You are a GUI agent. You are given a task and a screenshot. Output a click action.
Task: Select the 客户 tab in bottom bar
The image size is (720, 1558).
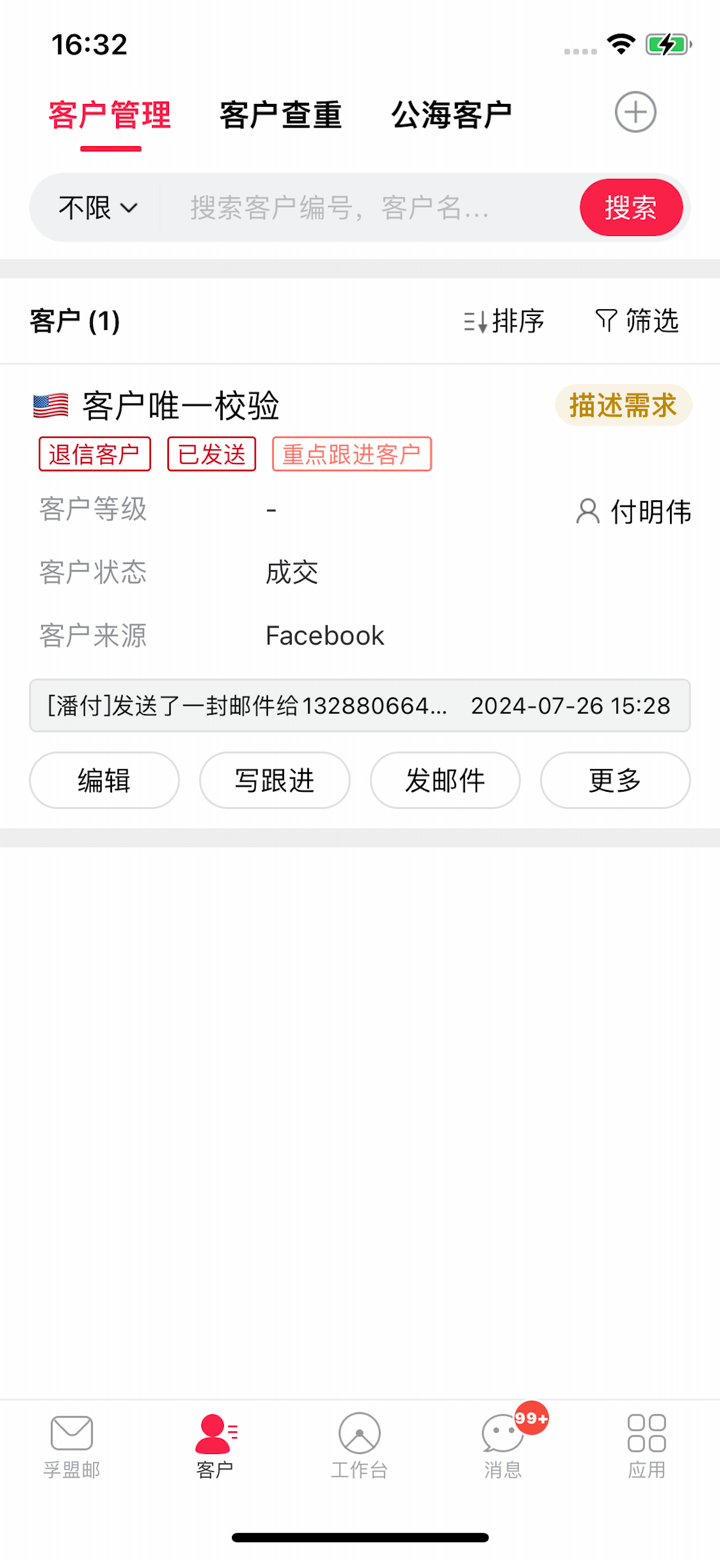tap(215, 1443)
